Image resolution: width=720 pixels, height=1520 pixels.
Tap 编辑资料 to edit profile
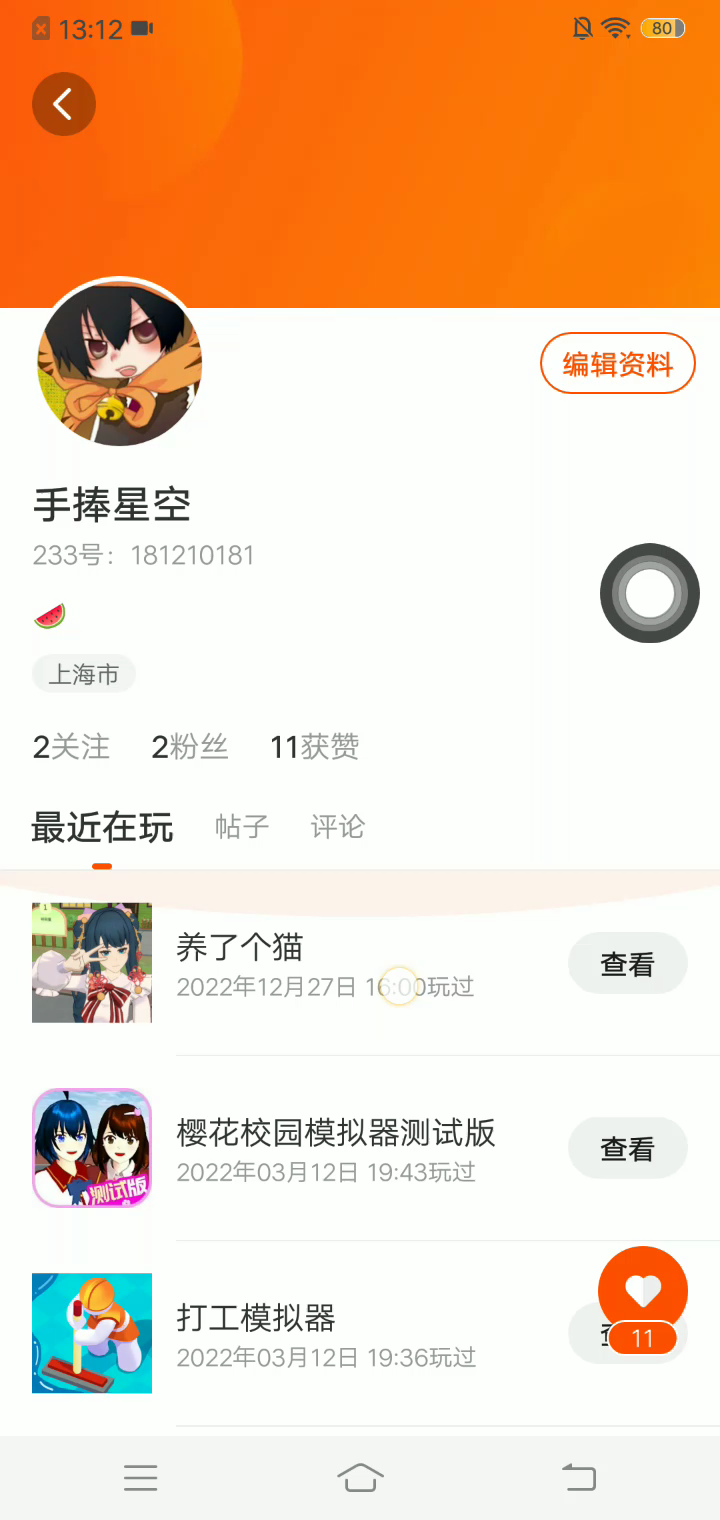point(617,364)
